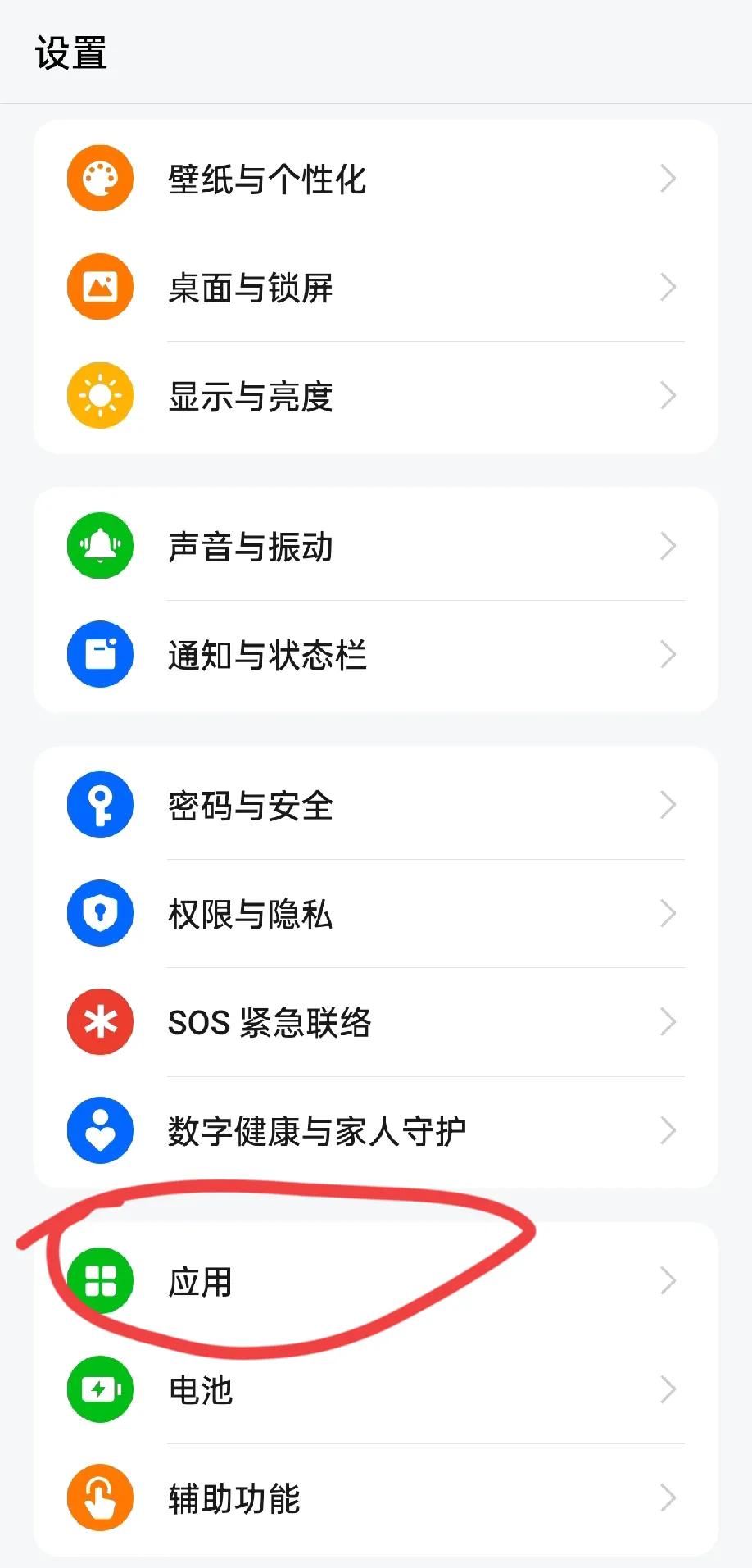Tap the 应用 row

[376, 1280]
